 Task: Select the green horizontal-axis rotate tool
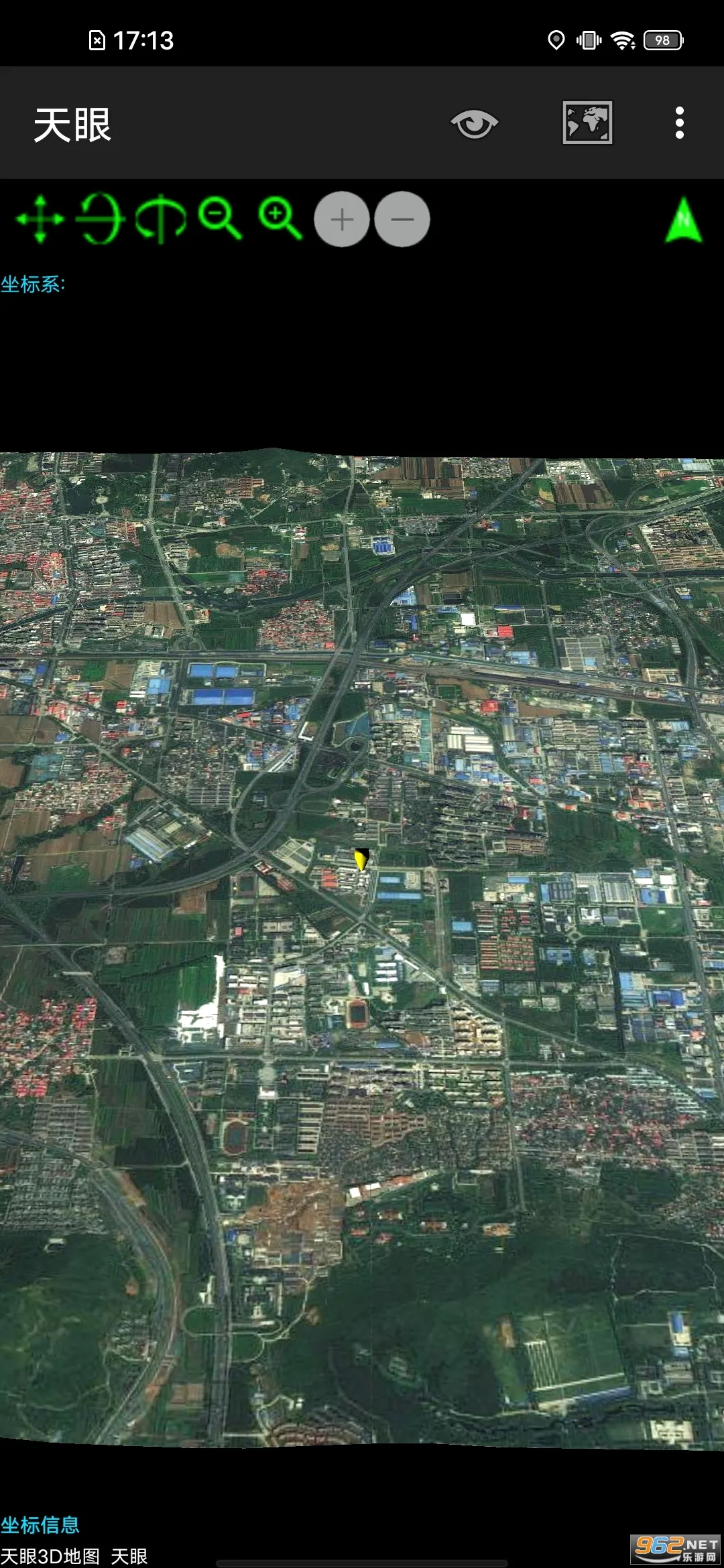pyautogui.click(x=101, y=218)
